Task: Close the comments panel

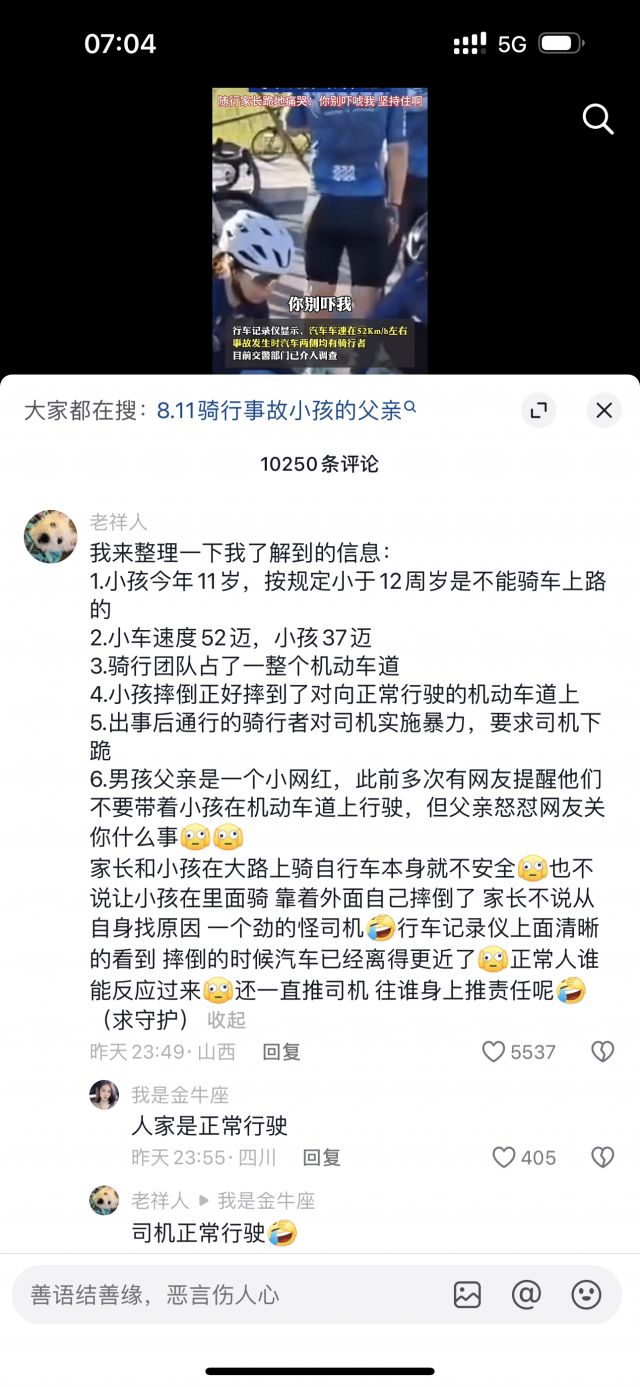Action: pyautogui.click(x=604, y=410)
